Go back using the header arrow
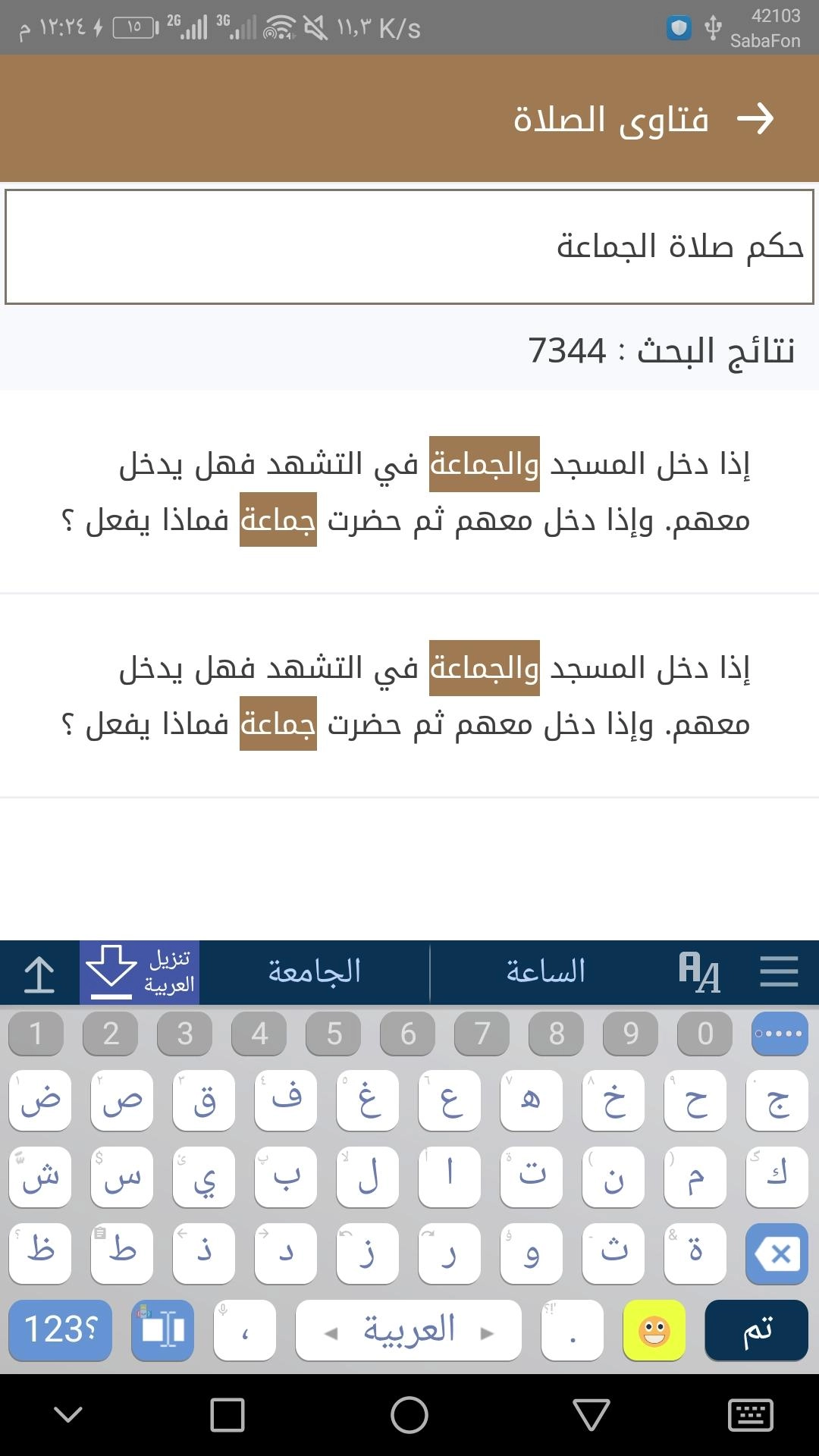Viewport: 819px width, 1456px height. 755,119
